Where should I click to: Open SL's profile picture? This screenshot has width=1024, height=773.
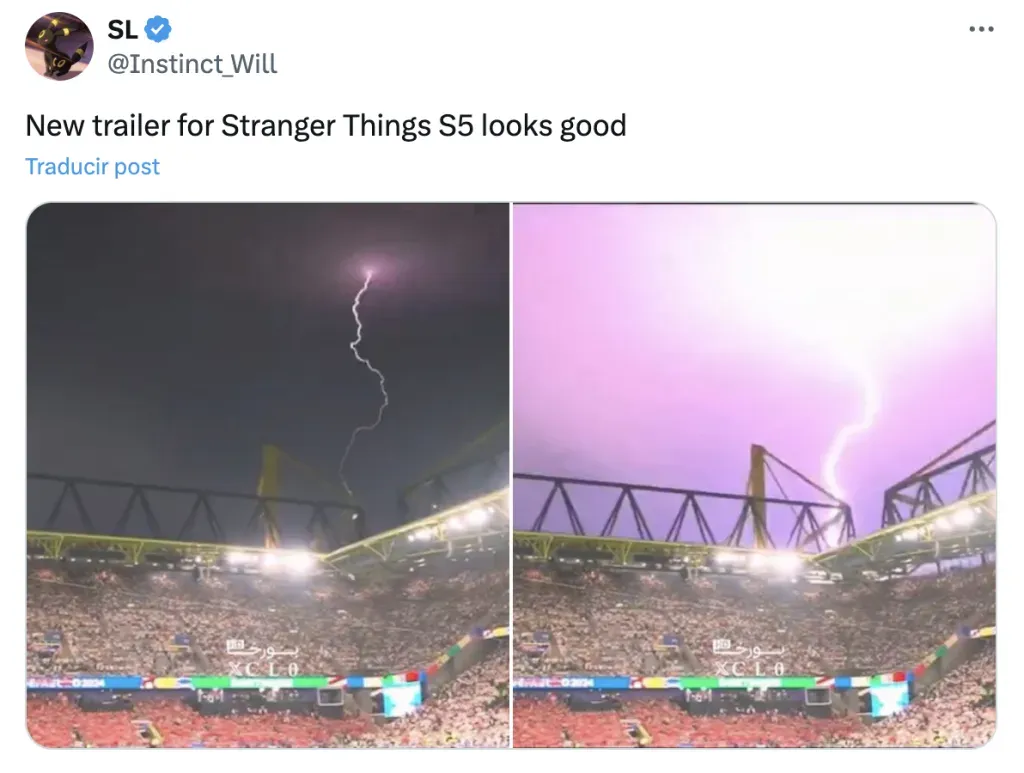pos(59,47)
